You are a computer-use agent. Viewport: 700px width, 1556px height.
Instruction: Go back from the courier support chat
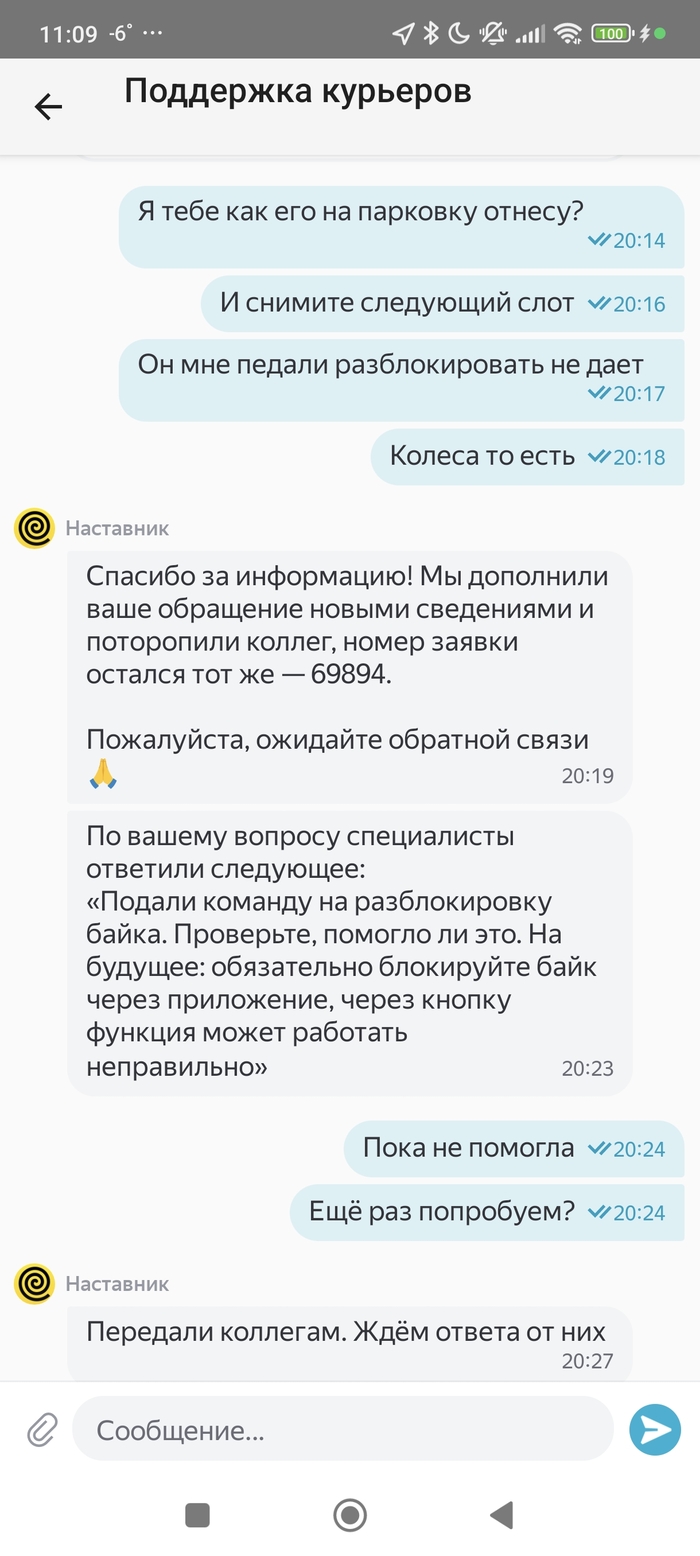(x=48, y=107)
